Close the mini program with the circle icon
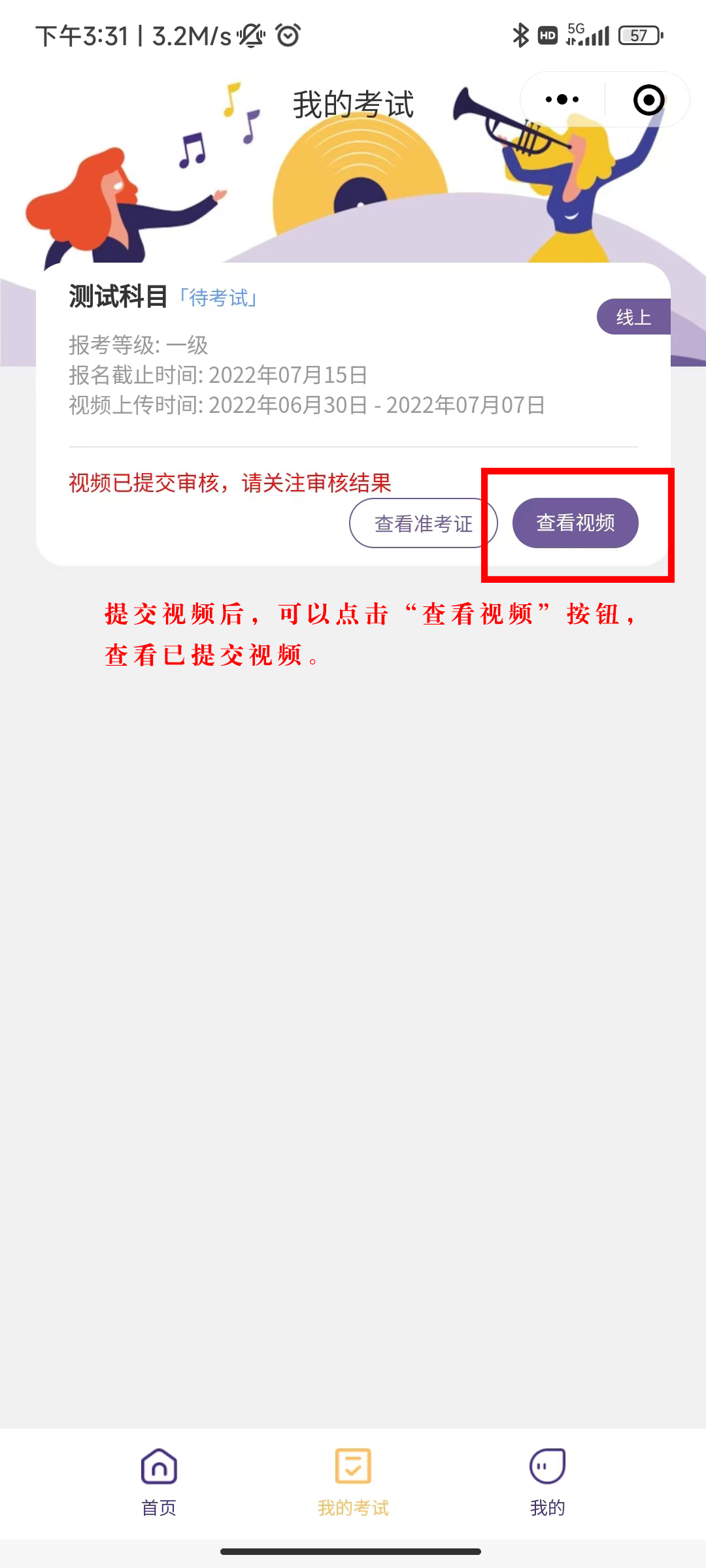The height and width of the screenshot is (1568, 706). pos(648,100)
